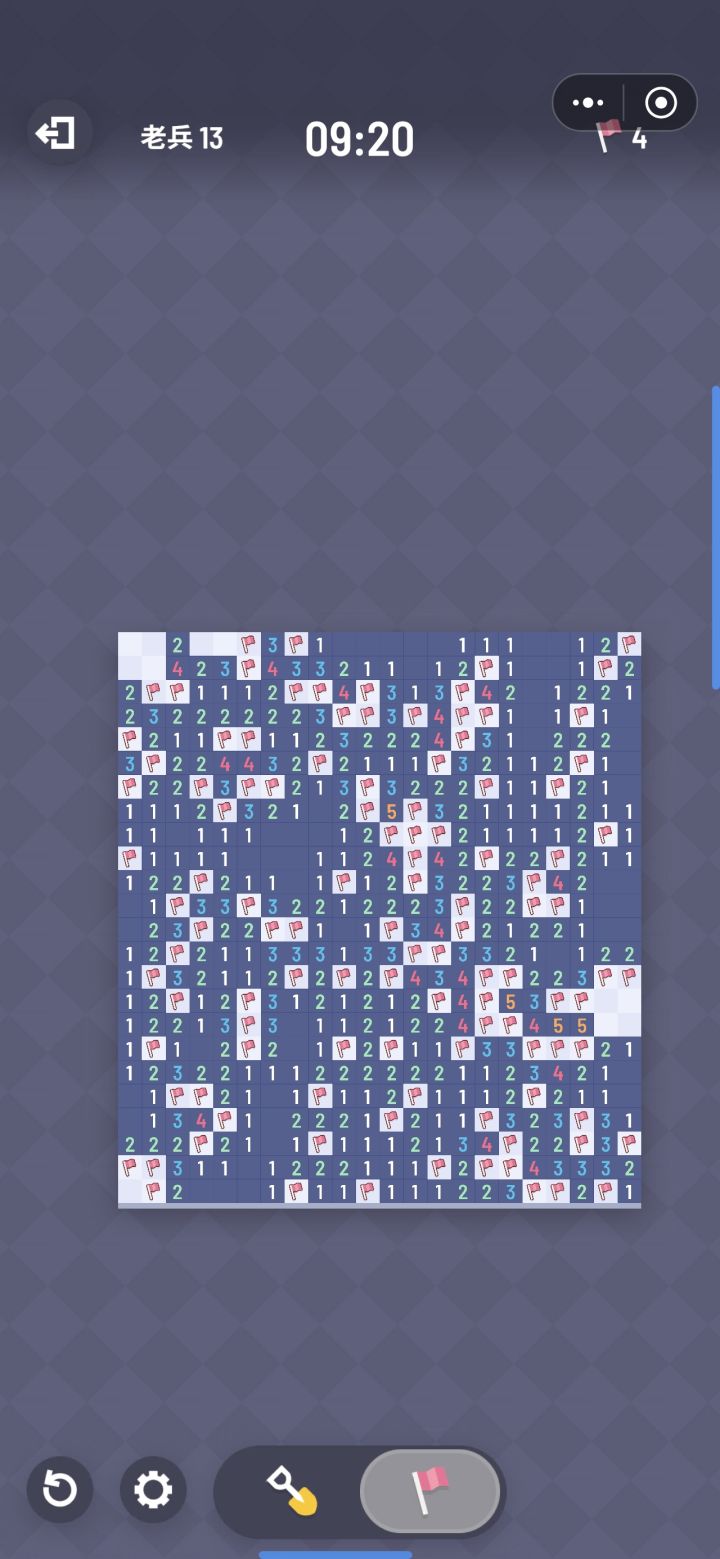
Task: Tap the unrevealed cell in the grid's bottom-left corner
Action: [130, 1190]
